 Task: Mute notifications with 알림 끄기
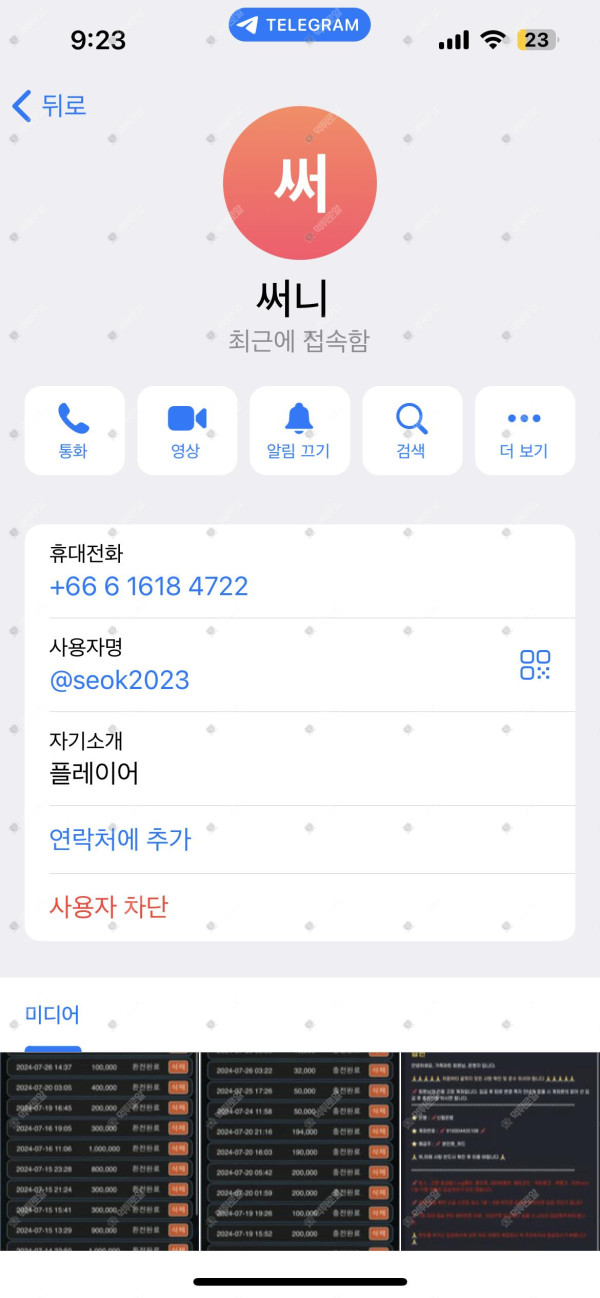point(299,431)
